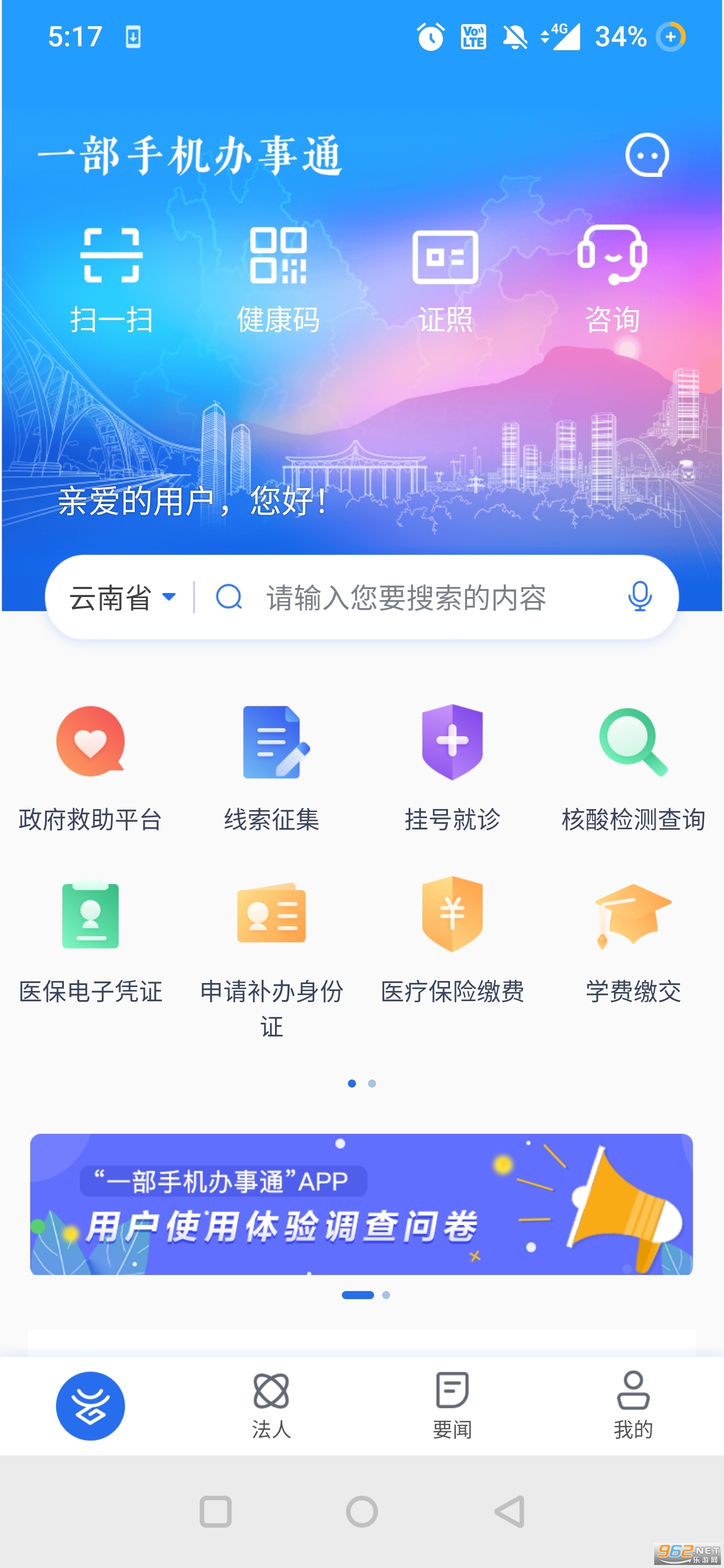Viewport: 724px width, 1568px height.
Task: Open the 用户使用体验调查问卷 banner
Action: tap(361, 1204)
